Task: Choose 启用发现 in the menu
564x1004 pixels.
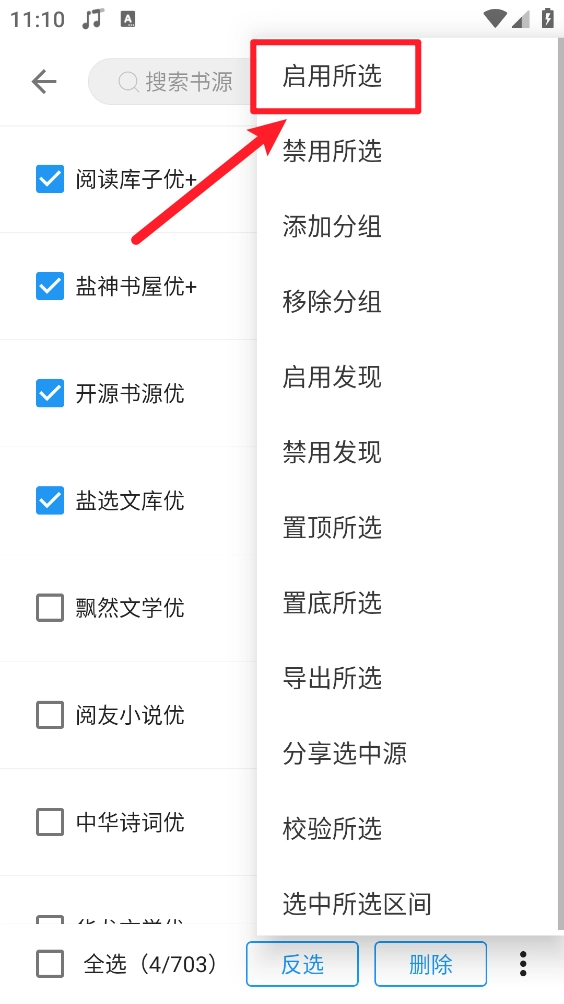Action: coord(332,377)
